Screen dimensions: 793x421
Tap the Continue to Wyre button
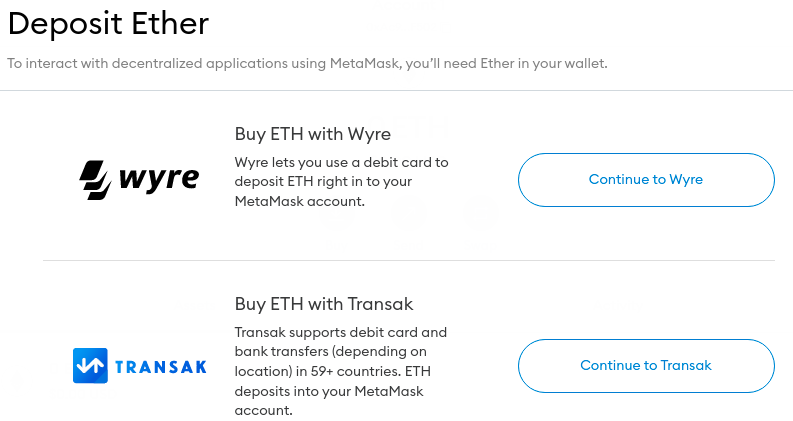[646, 180]
